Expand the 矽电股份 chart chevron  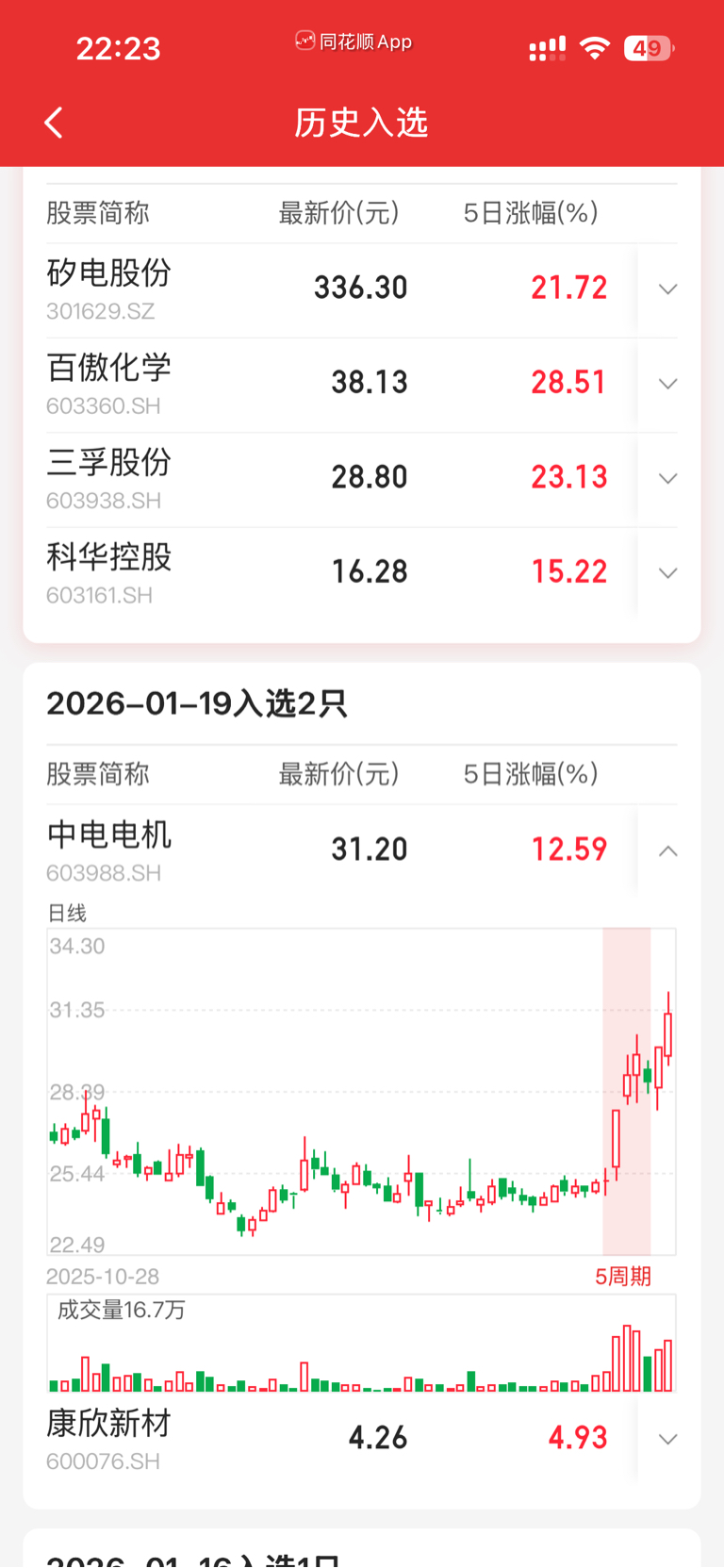point(667,289)
